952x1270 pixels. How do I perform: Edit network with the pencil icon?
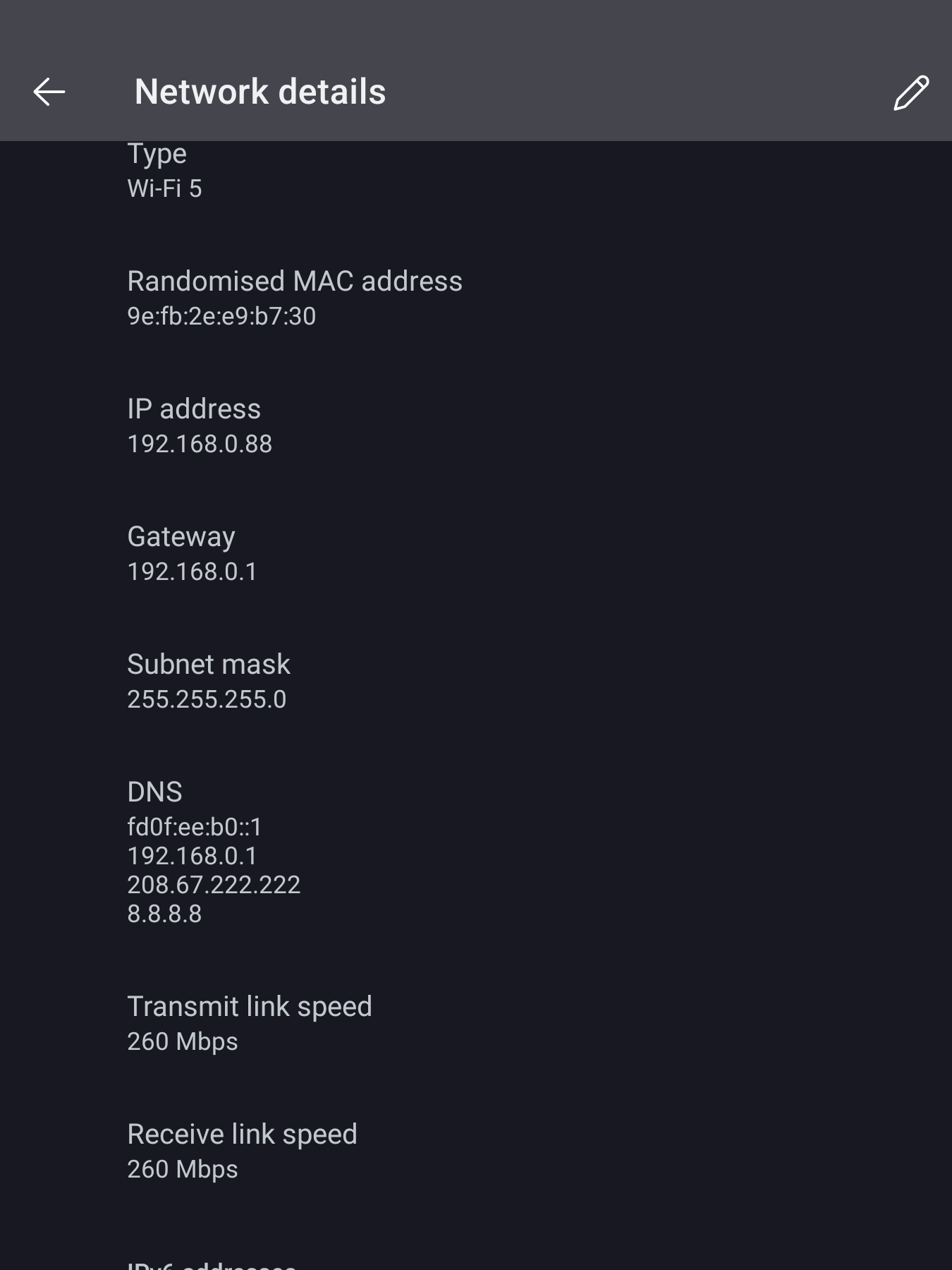(x=910, y=92)
